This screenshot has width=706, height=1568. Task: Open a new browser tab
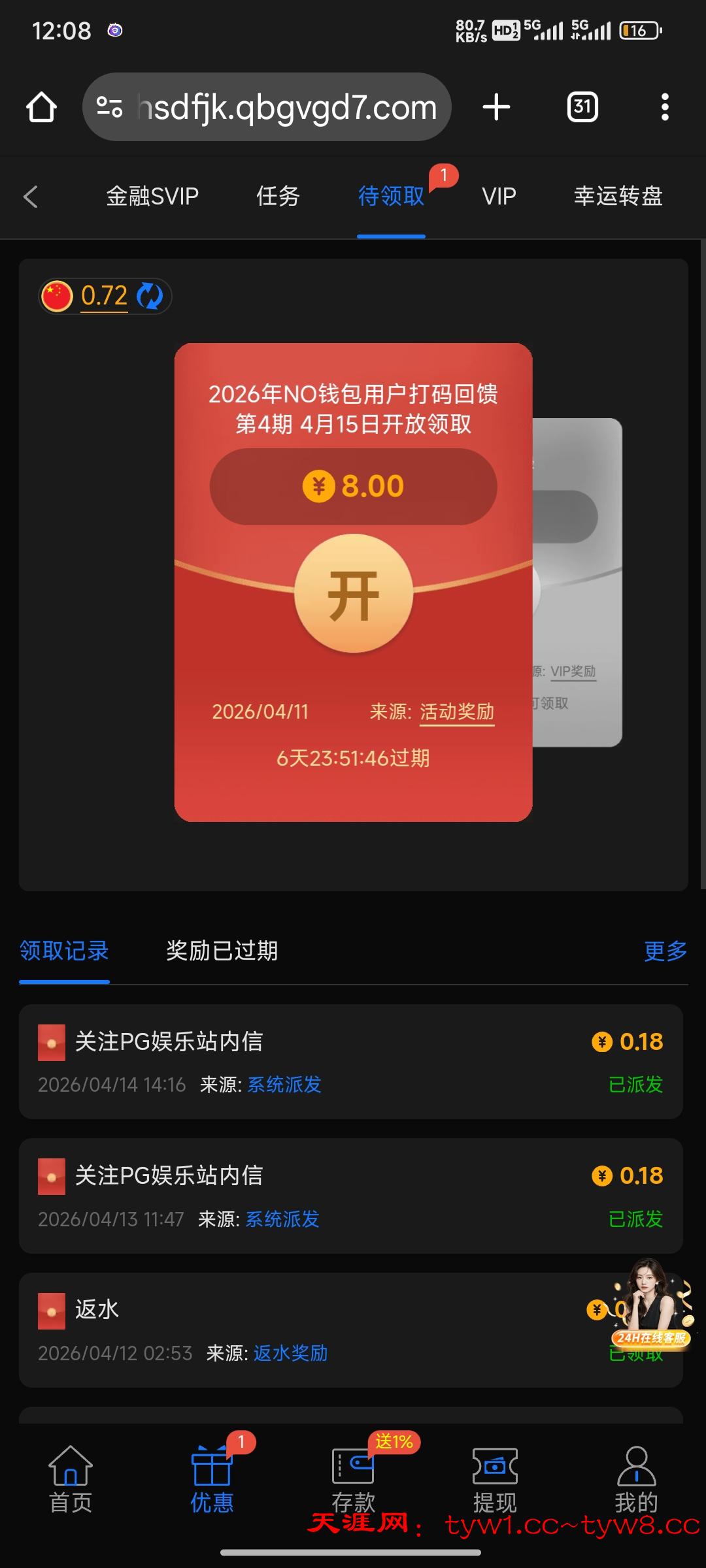point(496,107)
